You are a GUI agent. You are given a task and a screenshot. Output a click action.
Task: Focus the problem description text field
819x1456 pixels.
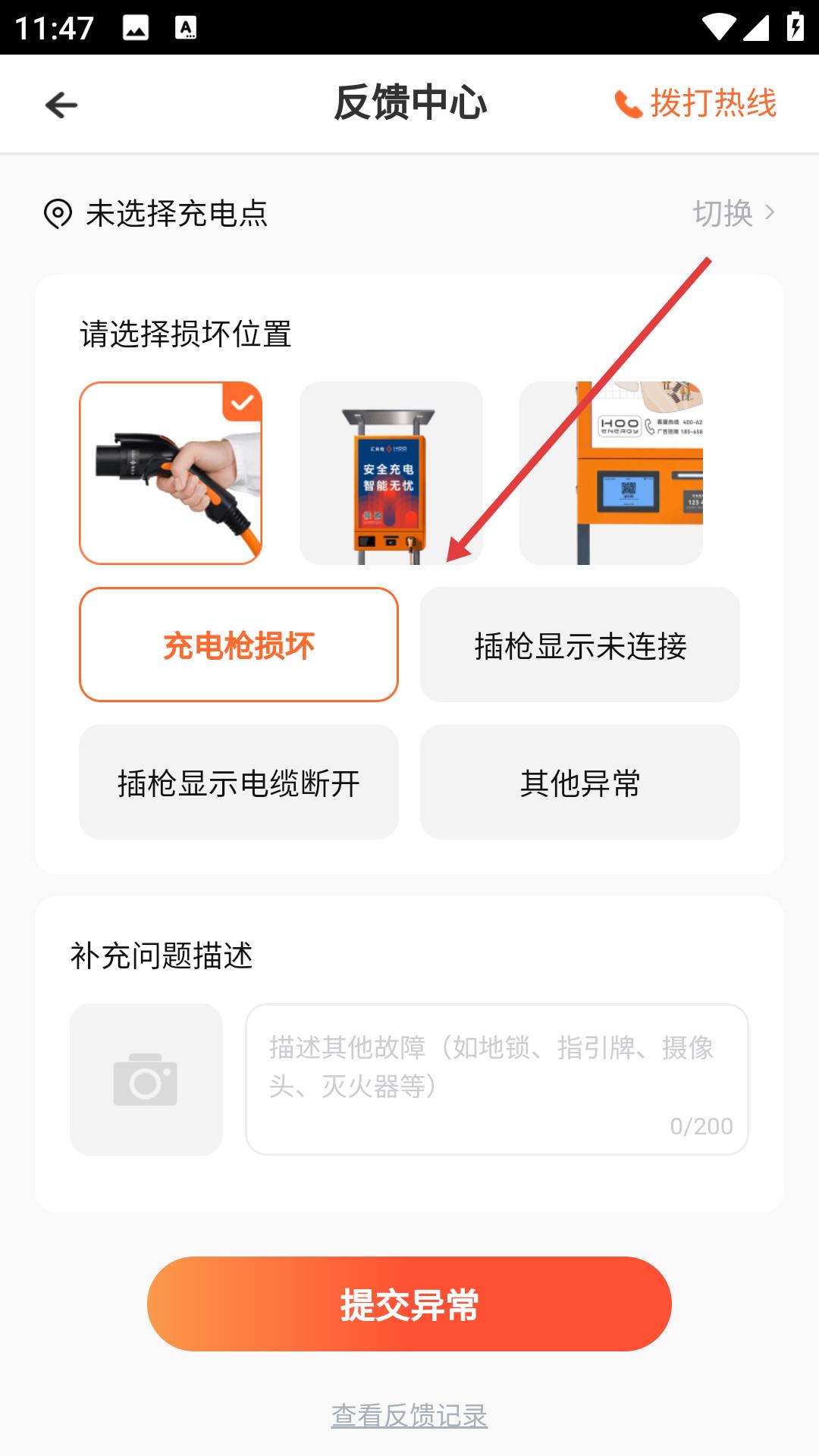point(497,1080)
